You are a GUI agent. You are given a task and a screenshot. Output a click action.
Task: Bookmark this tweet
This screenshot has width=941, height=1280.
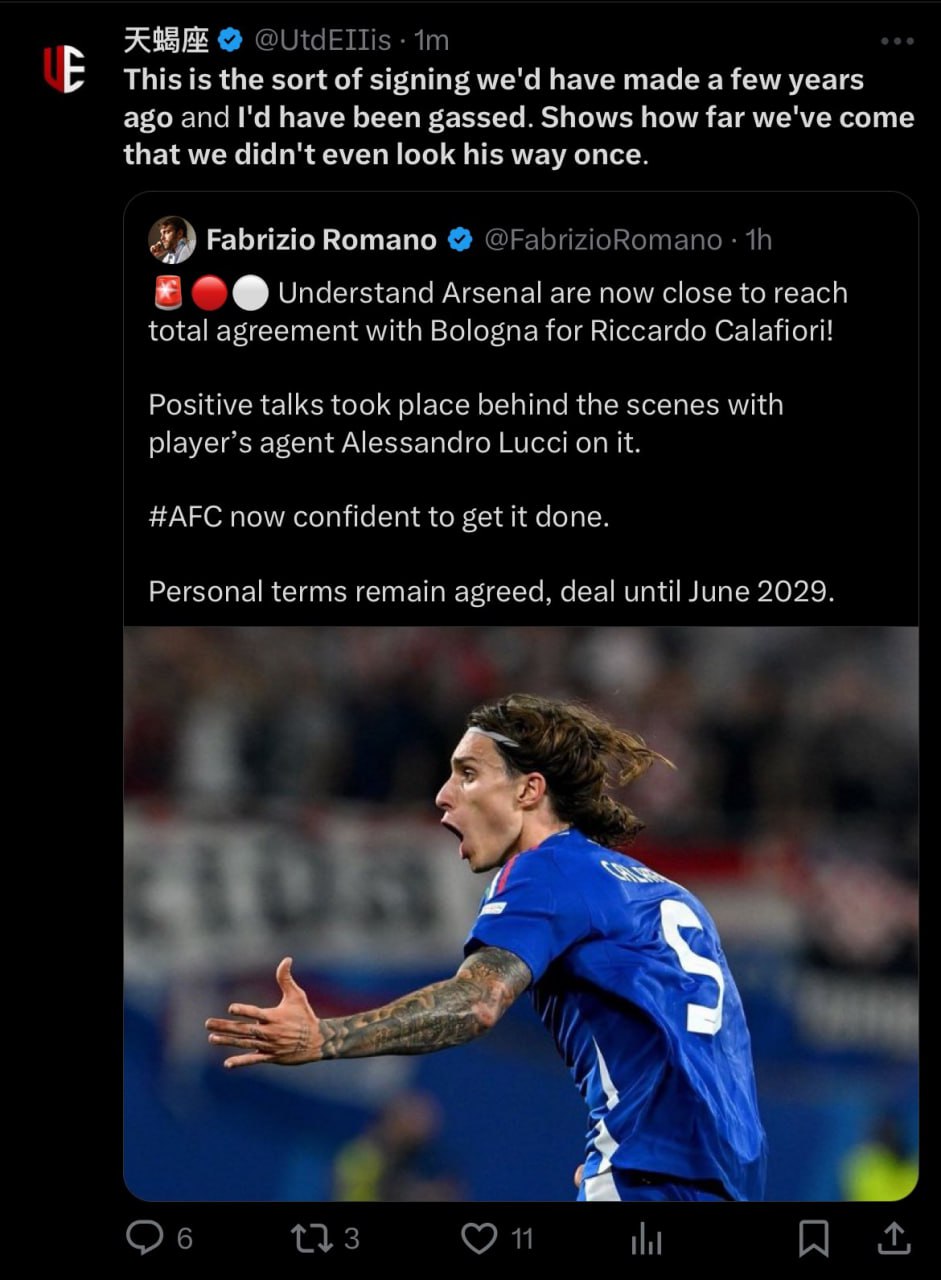pos(813,1238)
